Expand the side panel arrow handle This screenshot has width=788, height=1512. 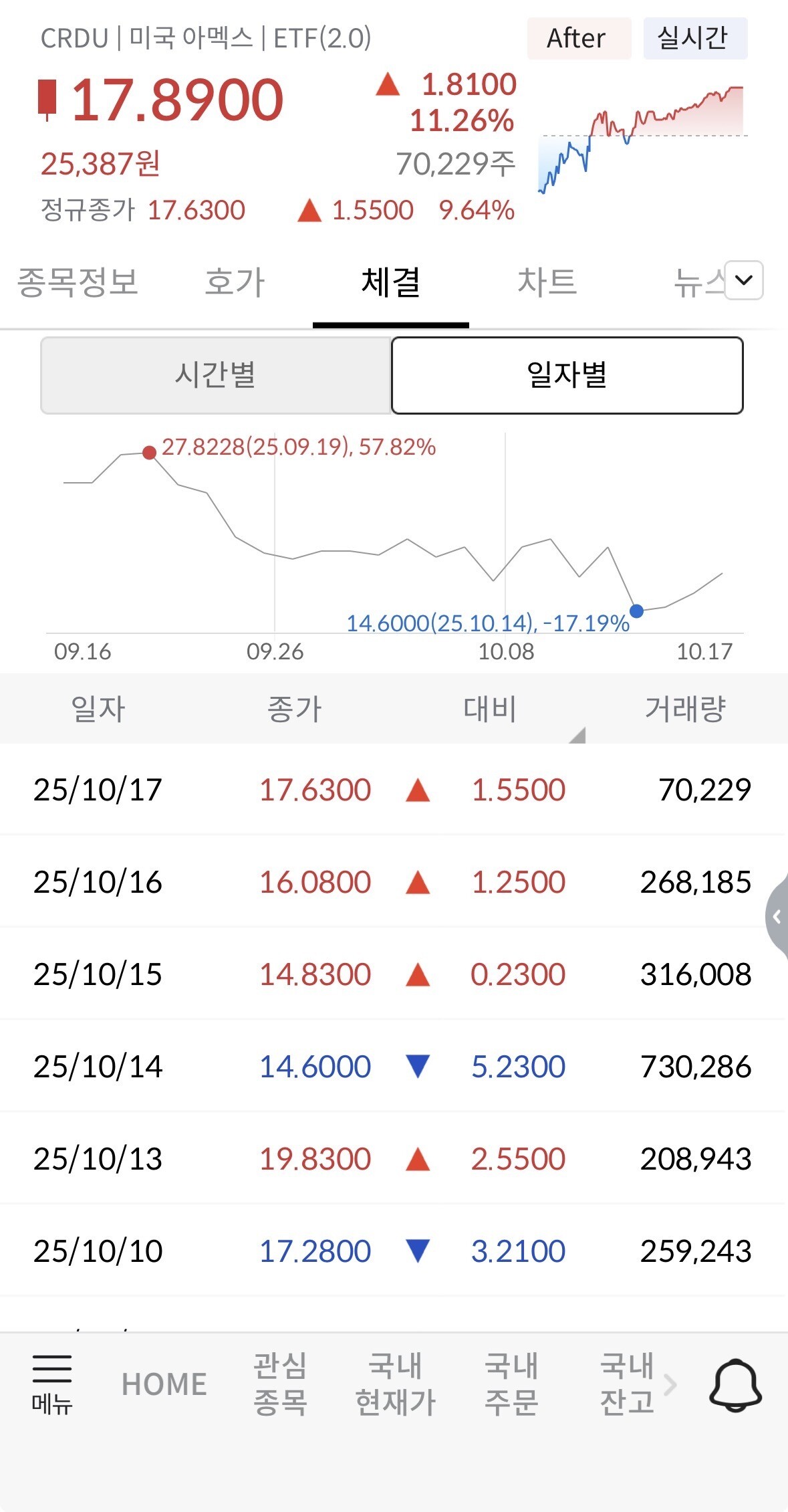(x=777, y=917)
